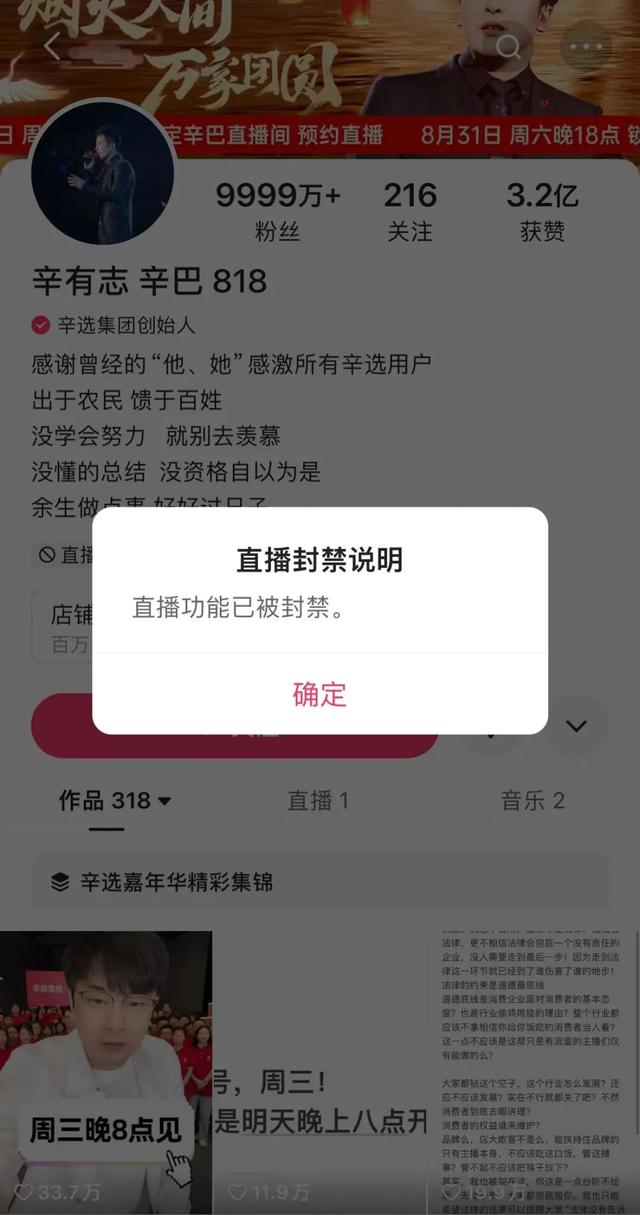Screen dimensions: 640x1215
Task: Open search icon on the profile header
Action: click(509, 46)
